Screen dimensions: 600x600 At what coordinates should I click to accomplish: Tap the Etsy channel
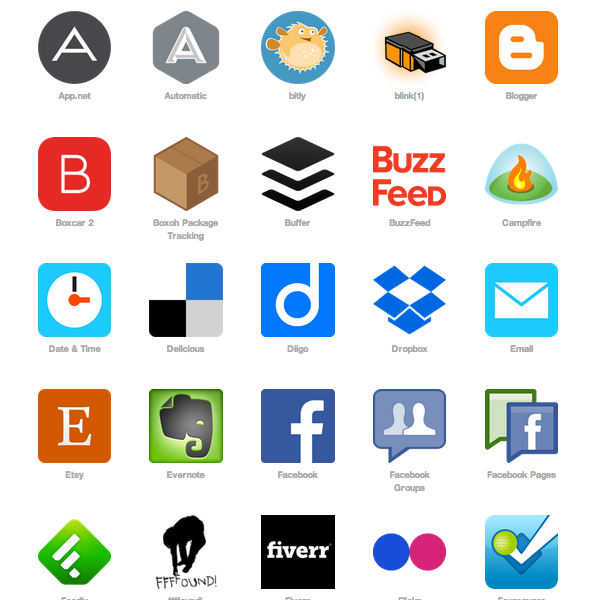[x=74, y=426]
